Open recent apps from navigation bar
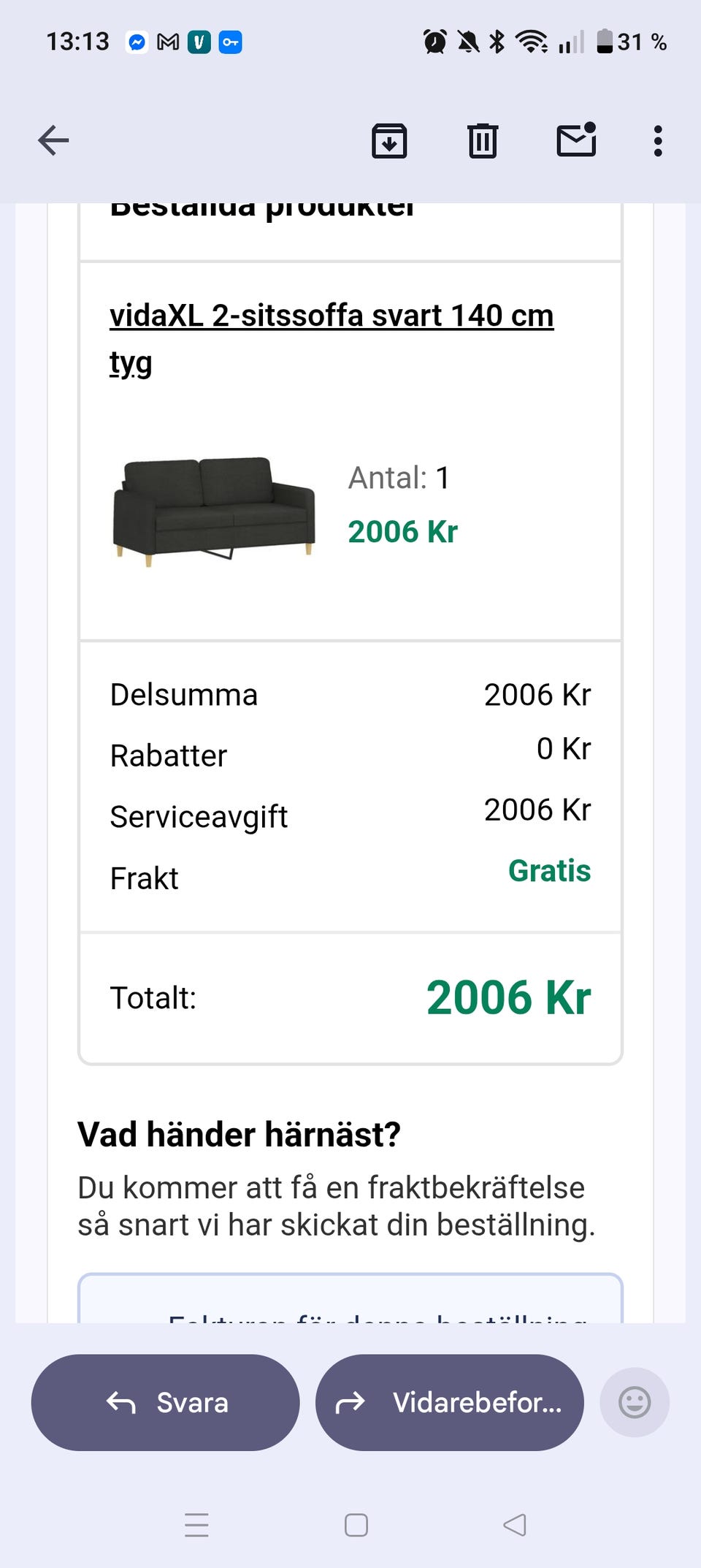701x1568 pixels. coord(196,1525)
